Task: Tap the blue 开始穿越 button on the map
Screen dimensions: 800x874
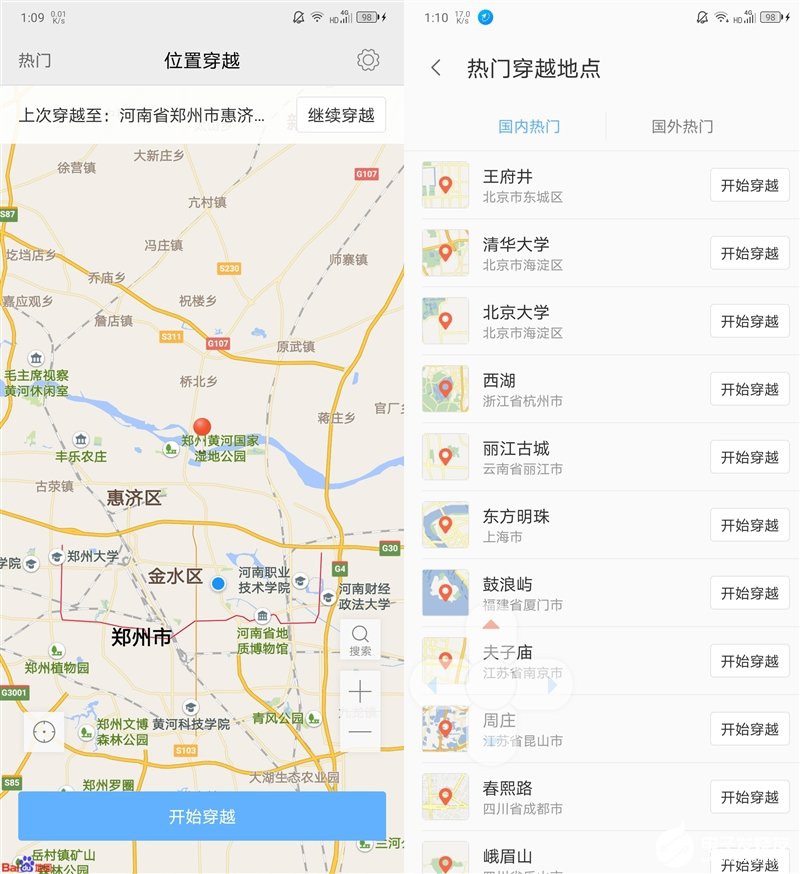Action: click(x=202, y=816)
